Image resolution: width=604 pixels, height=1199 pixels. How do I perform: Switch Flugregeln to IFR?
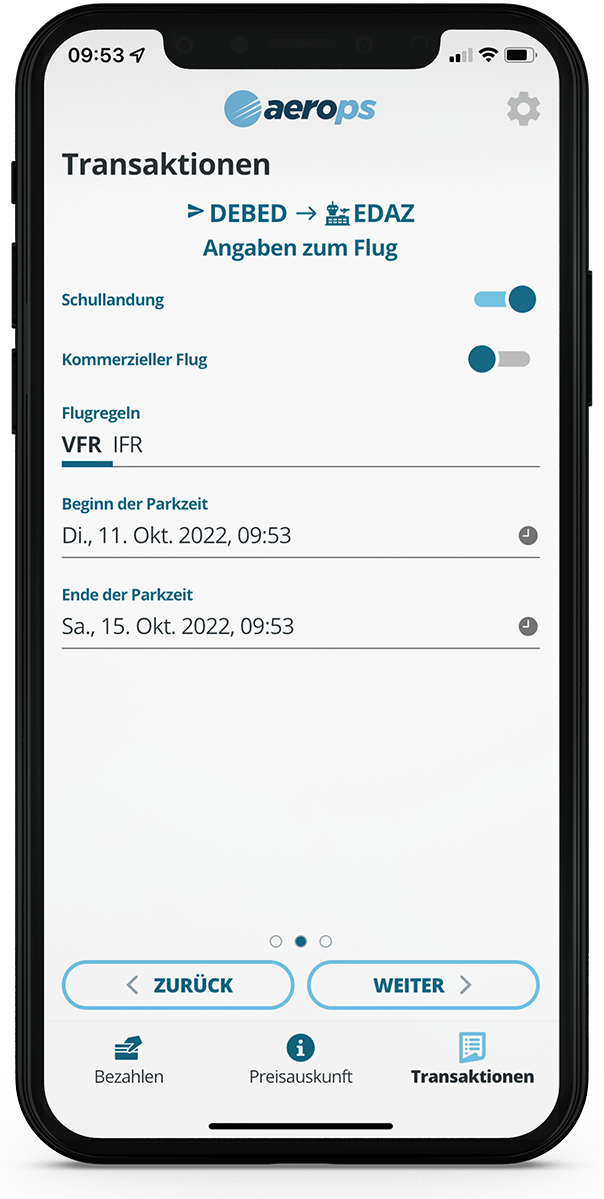(128, 445)
